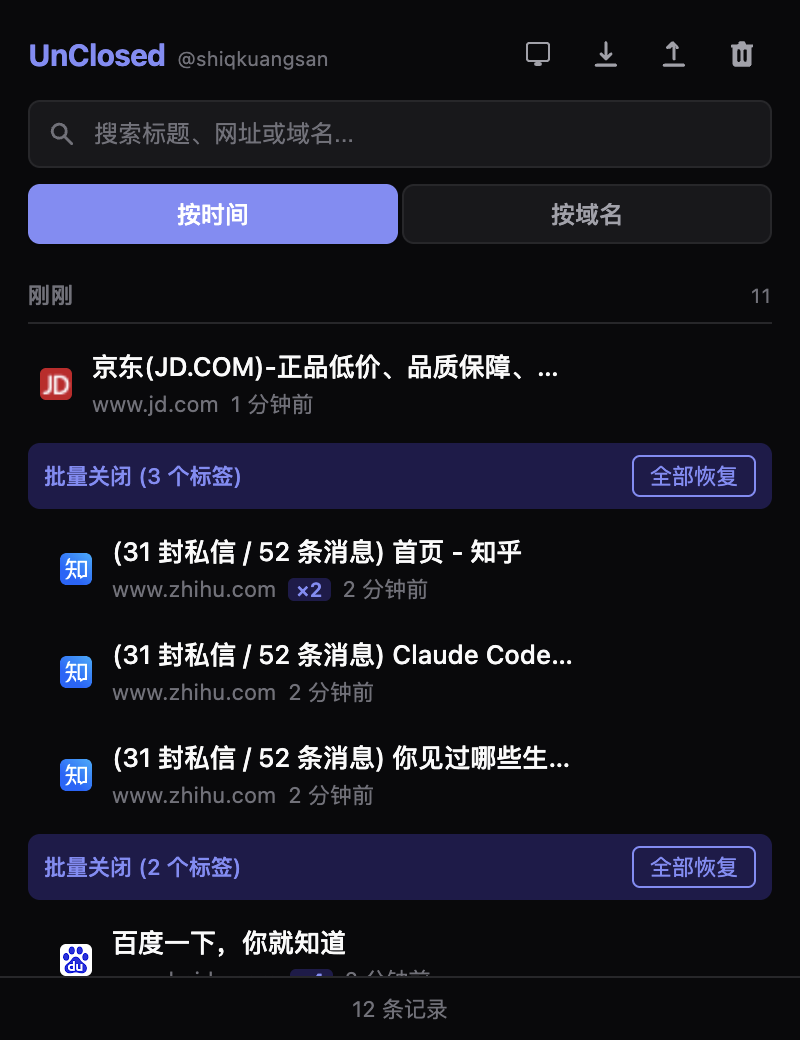
Task: Switch to the 按时间 tab
Action: (x=212, y=214)
